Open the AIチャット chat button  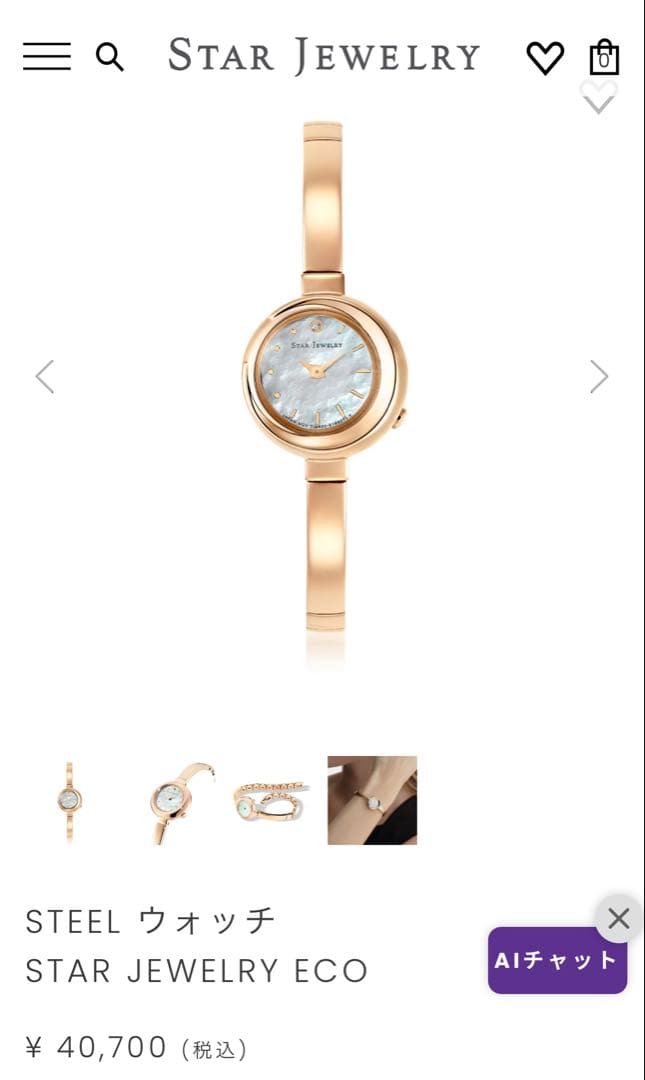[x=557, y=960]
